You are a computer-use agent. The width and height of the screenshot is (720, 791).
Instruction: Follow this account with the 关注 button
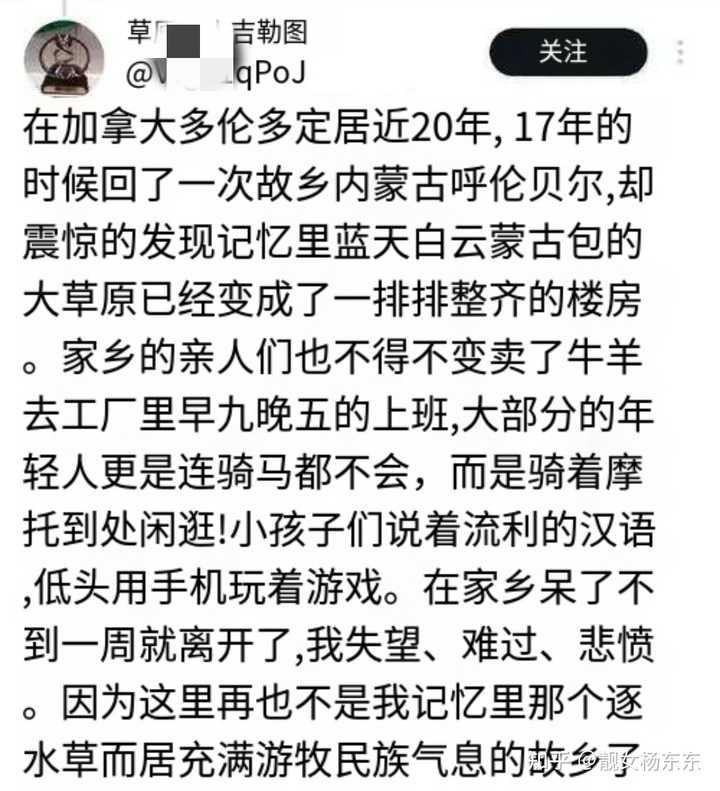568,53
